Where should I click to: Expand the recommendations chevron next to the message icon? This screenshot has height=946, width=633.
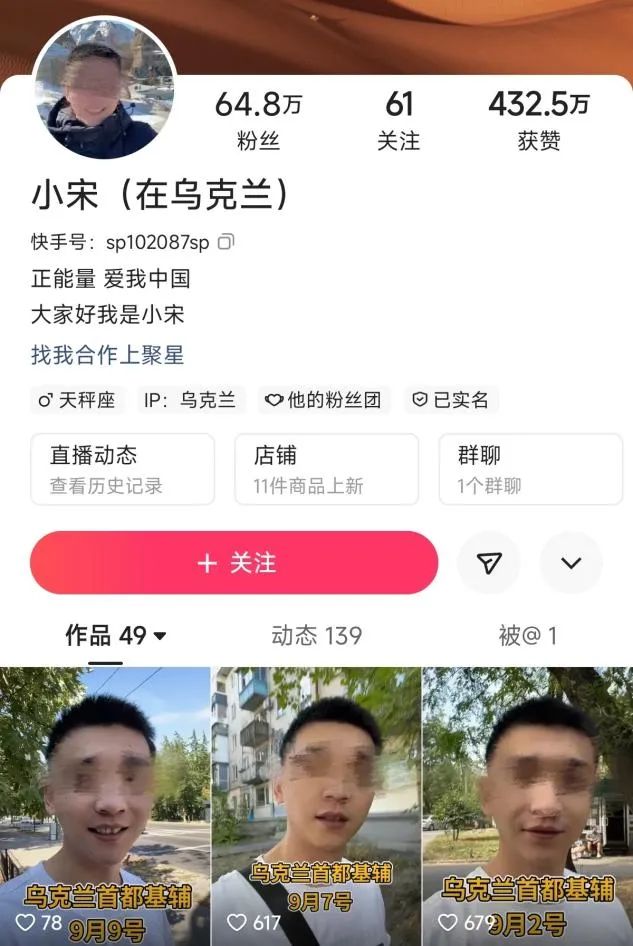tap(571, 563)
